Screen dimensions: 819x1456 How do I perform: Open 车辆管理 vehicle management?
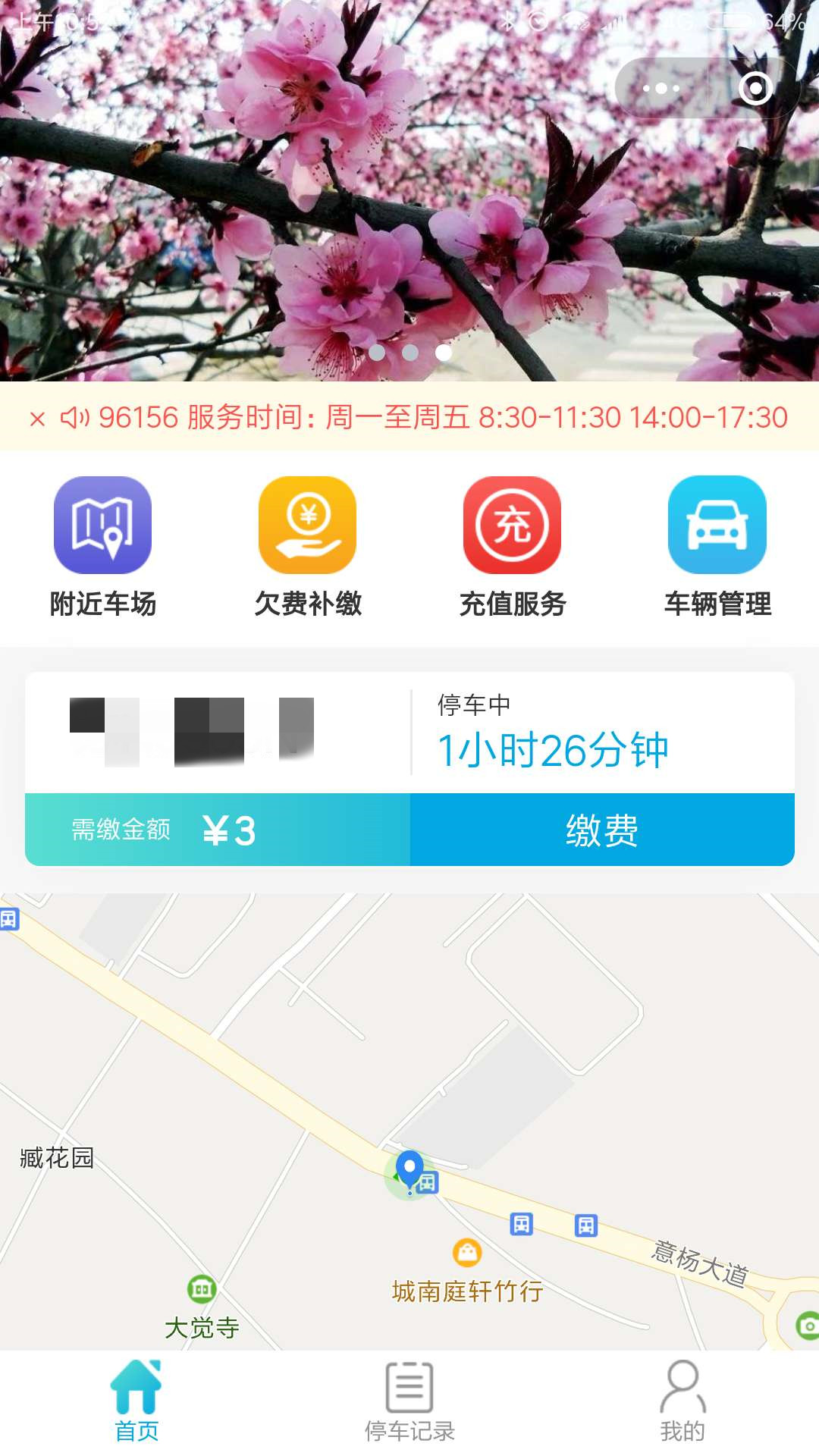coord(717,546)
